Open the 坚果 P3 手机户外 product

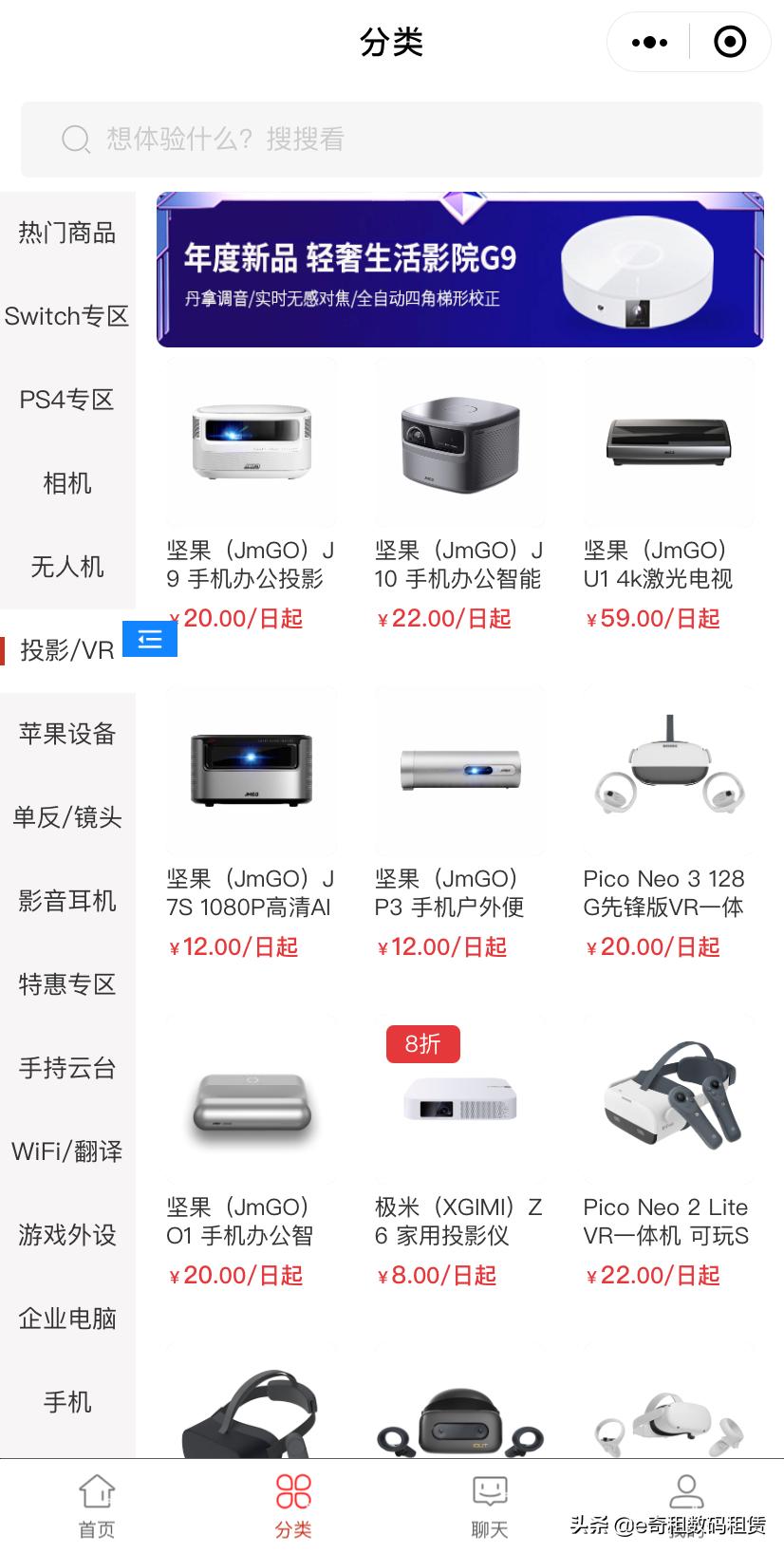click(x=459, y=773)
